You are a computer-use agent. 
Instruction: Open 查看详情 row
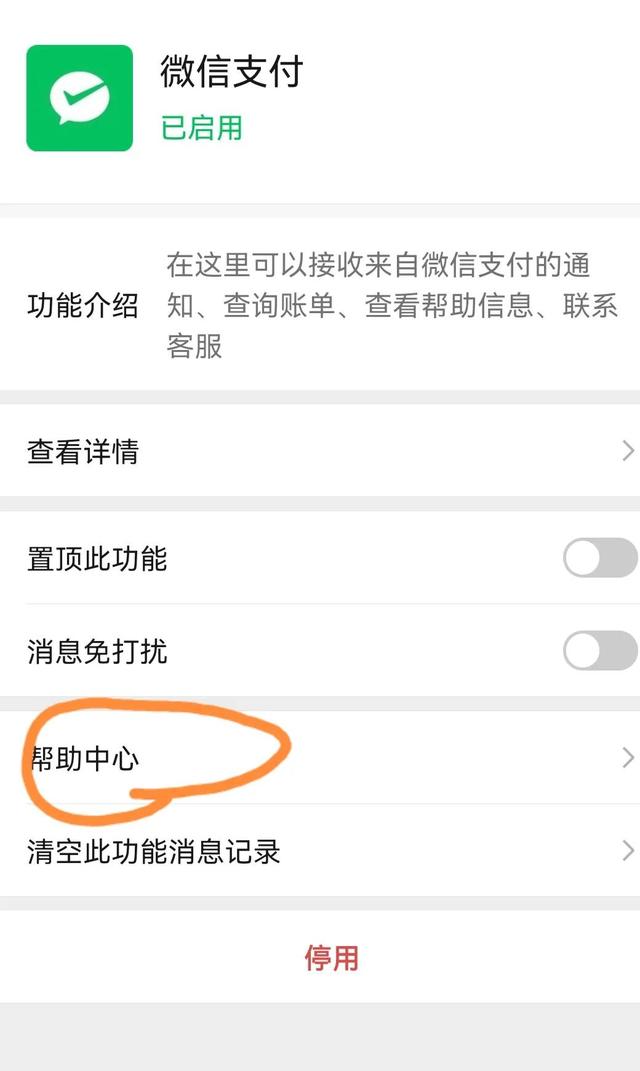(x=320, y=451)
